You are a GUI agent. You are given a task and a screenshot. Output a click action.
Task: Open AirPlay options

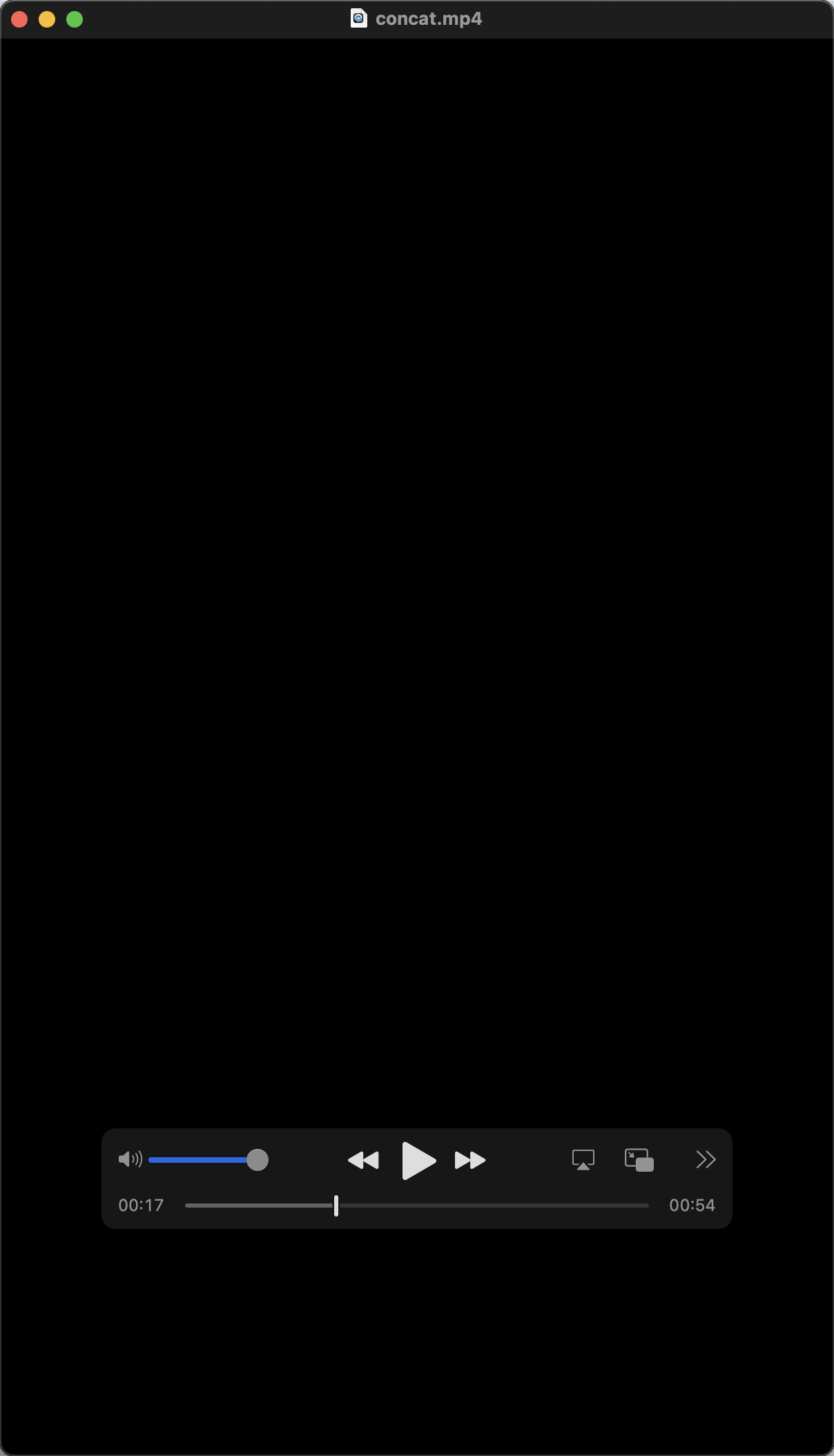point(583,1160)
